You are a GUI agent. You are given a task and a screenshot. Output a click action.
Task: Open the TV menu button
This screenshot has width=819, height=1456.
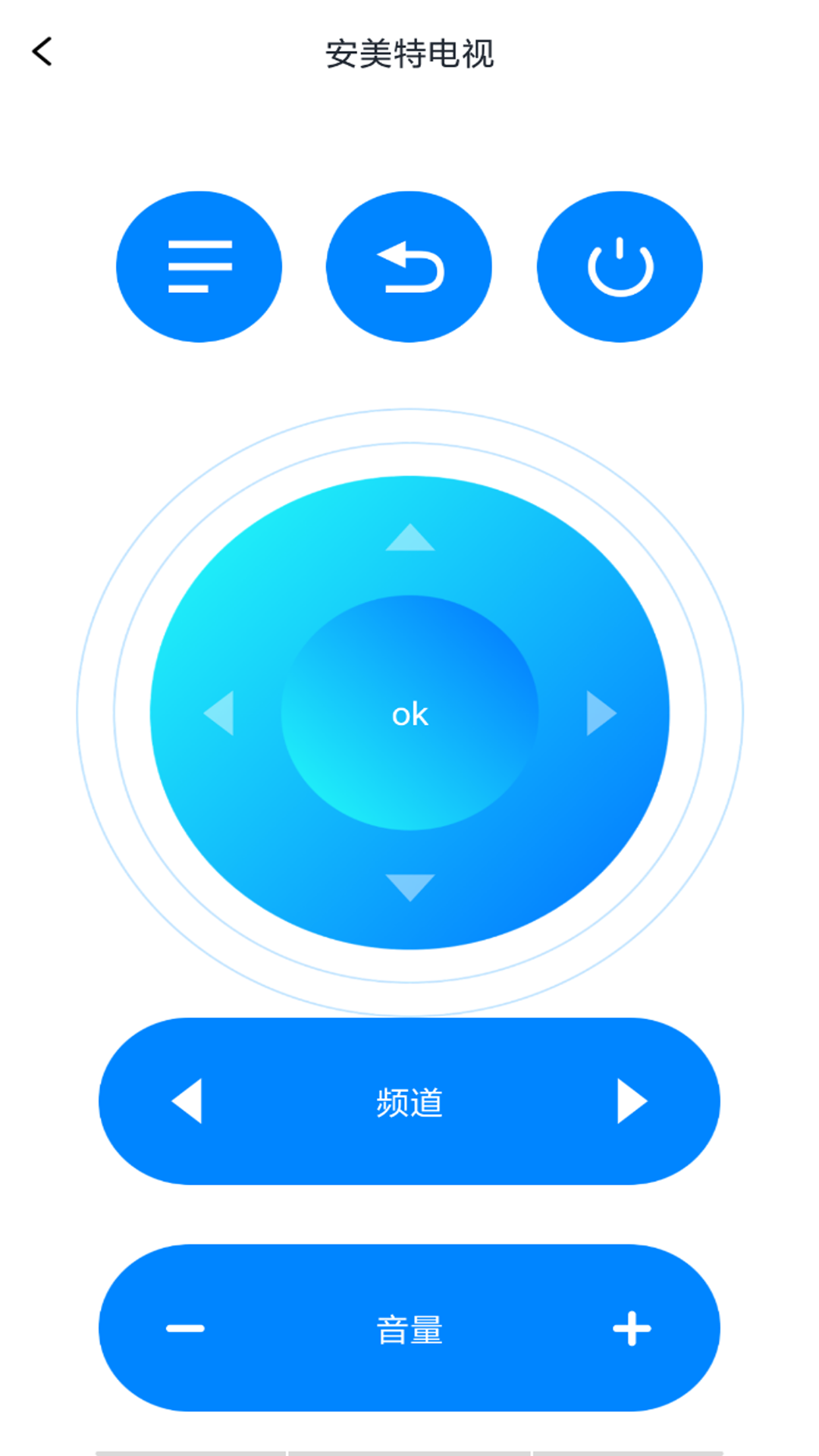point(199,267)
